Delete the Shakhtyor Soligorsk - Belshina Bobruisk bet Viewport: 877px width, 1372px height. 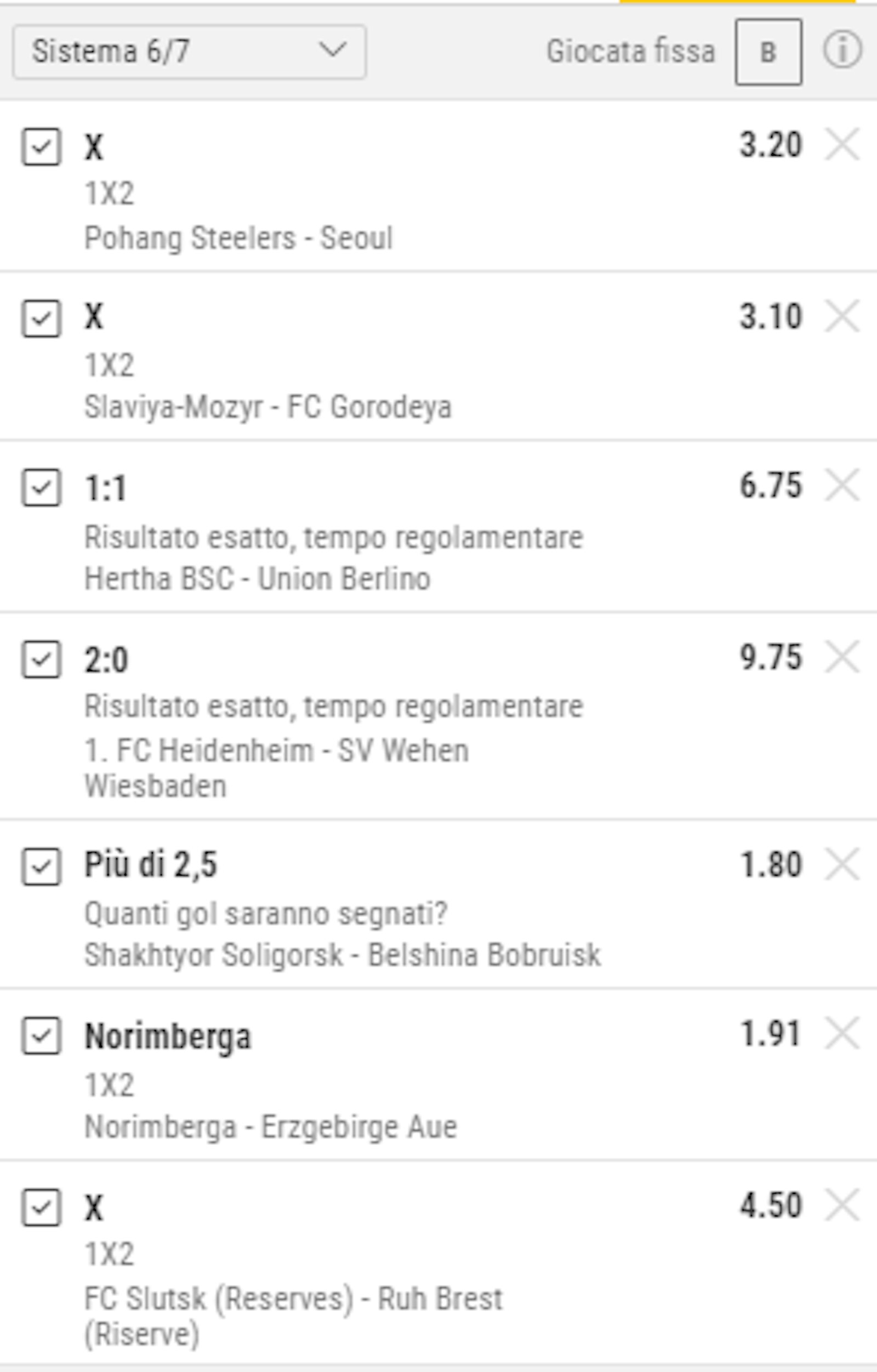[x=842, y=864]
